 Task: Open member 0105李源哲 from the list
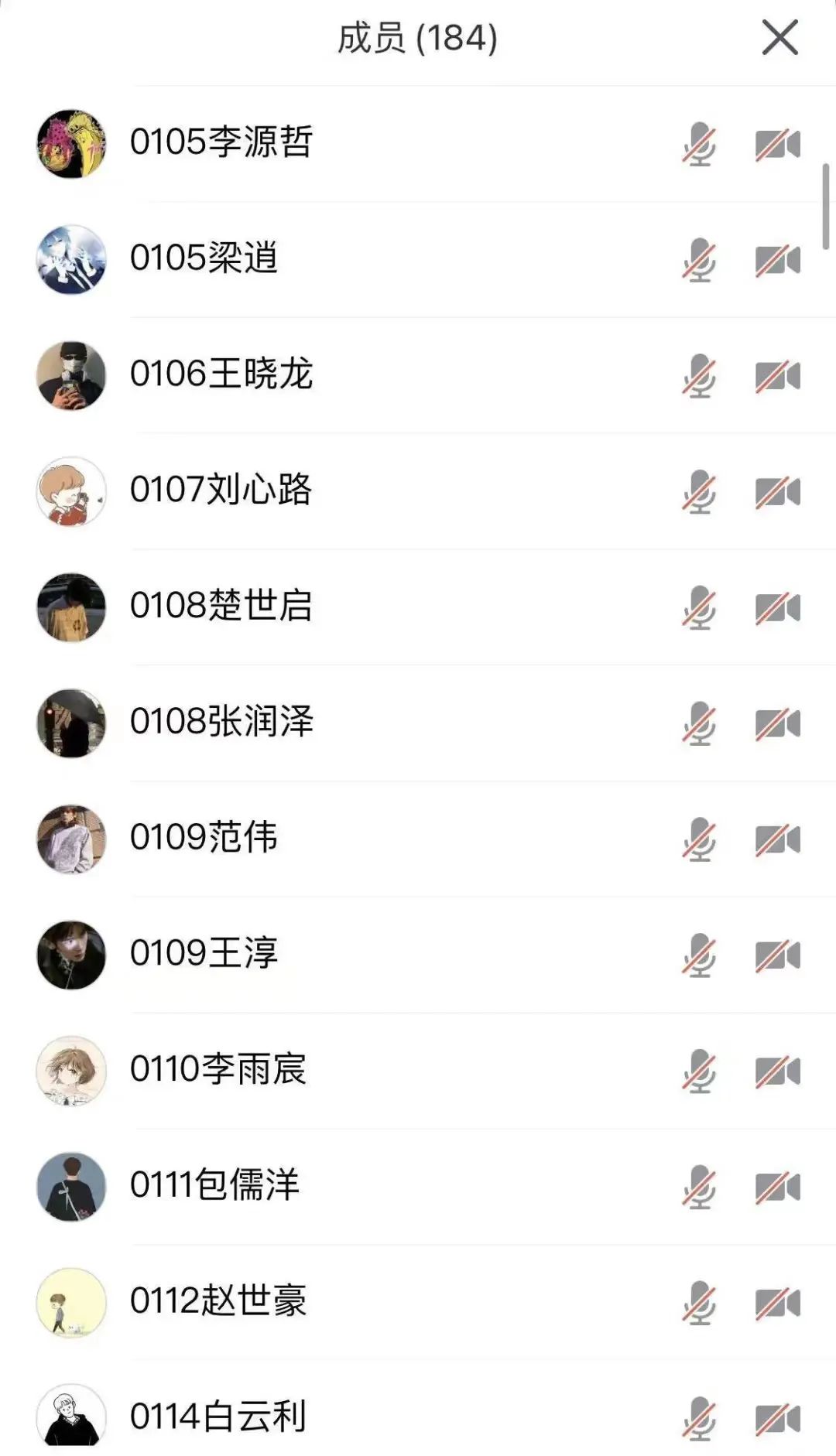point(221,142)
